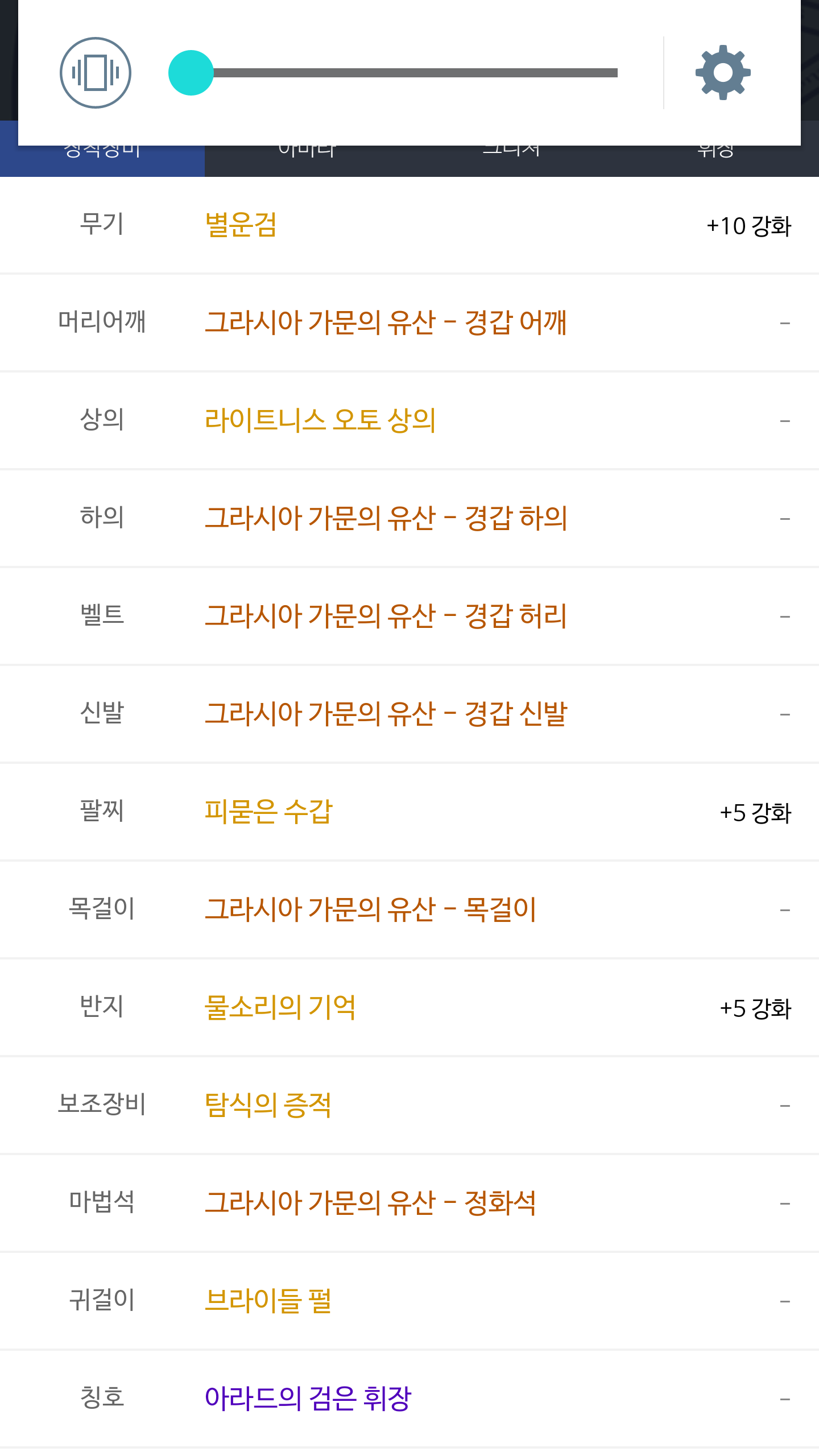Open 그라시아 가문의 유산 - 경갑 신발 item

tap(386, 714)
